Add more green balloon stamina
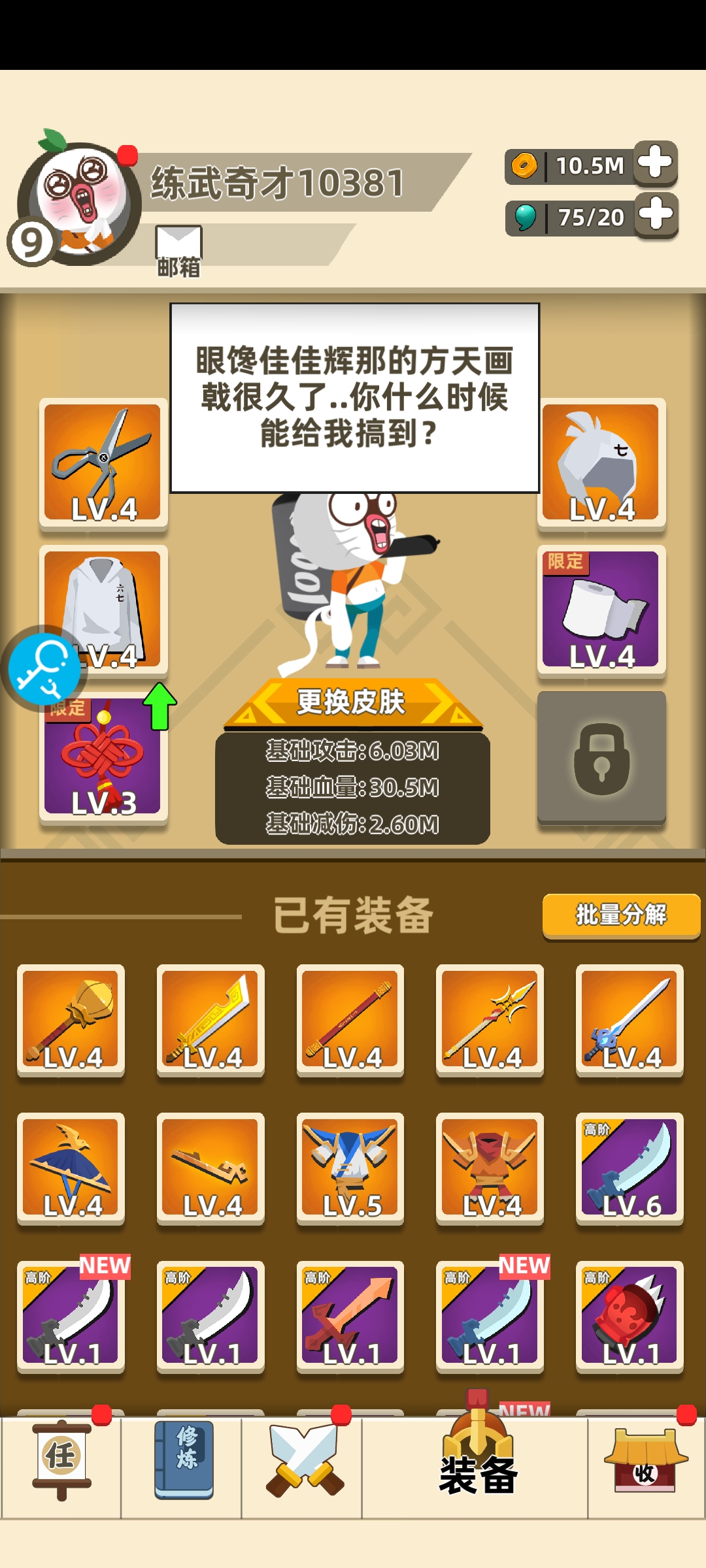 coord(656,216)
